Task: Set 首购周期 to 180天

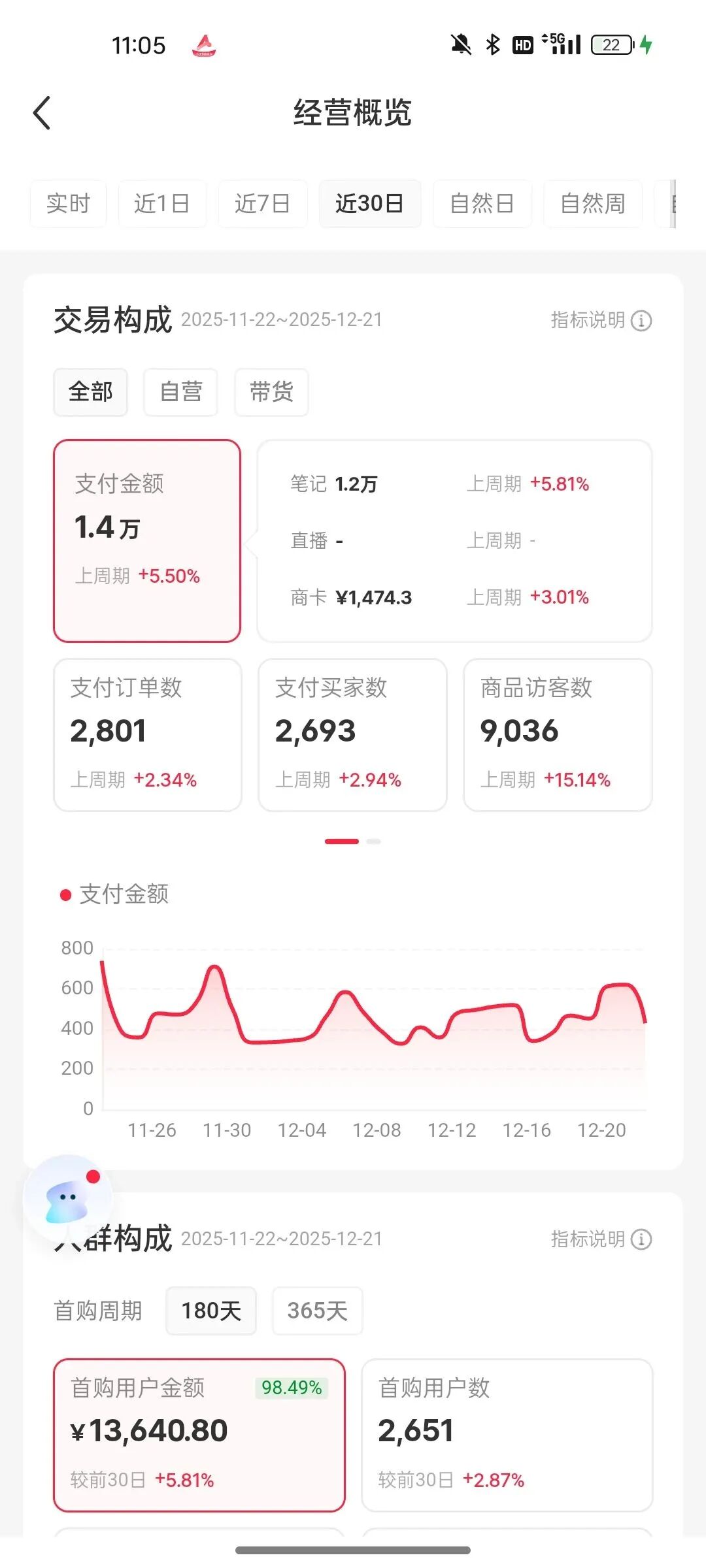Action: pyautogui.click(x=210, y=1311)
